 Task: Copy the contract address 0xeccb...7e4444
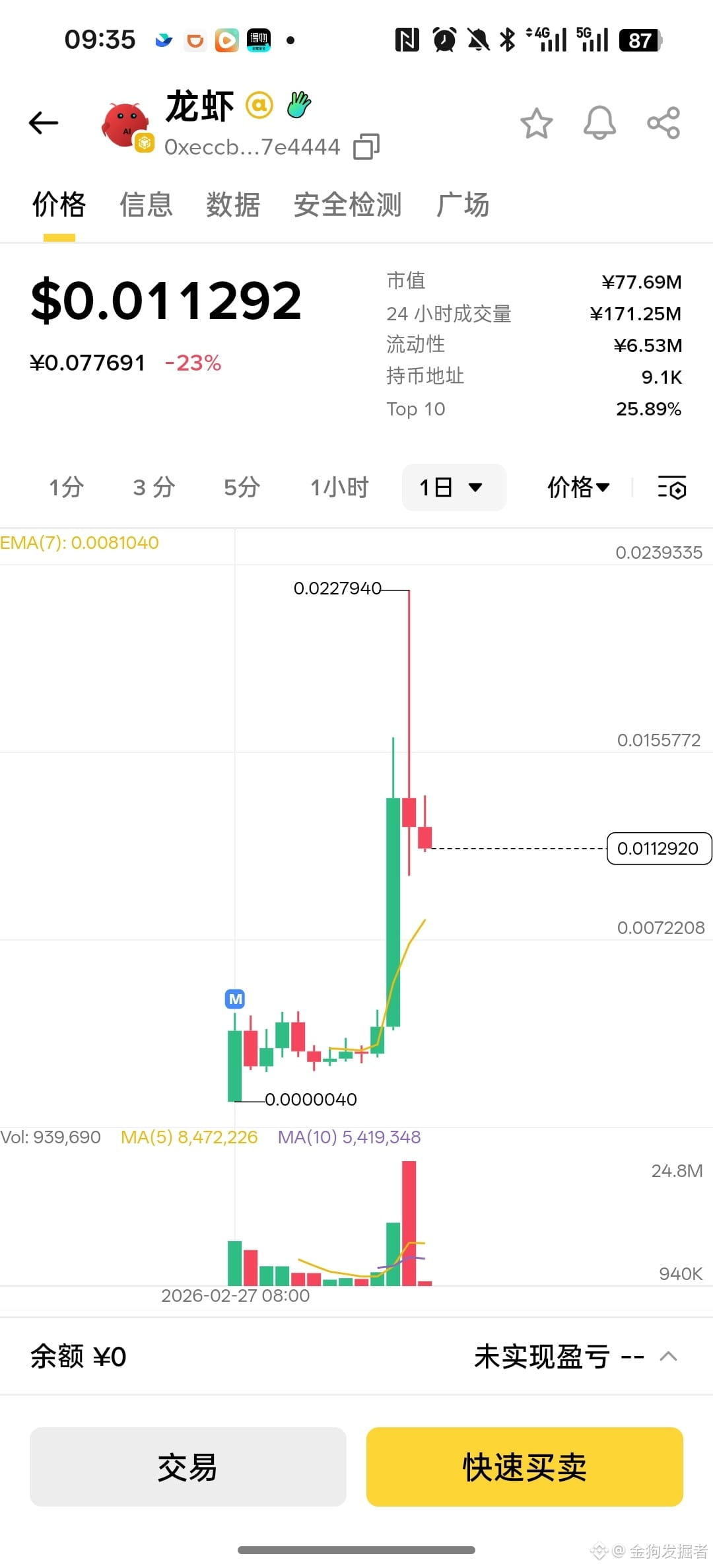(x=366, y=147)
